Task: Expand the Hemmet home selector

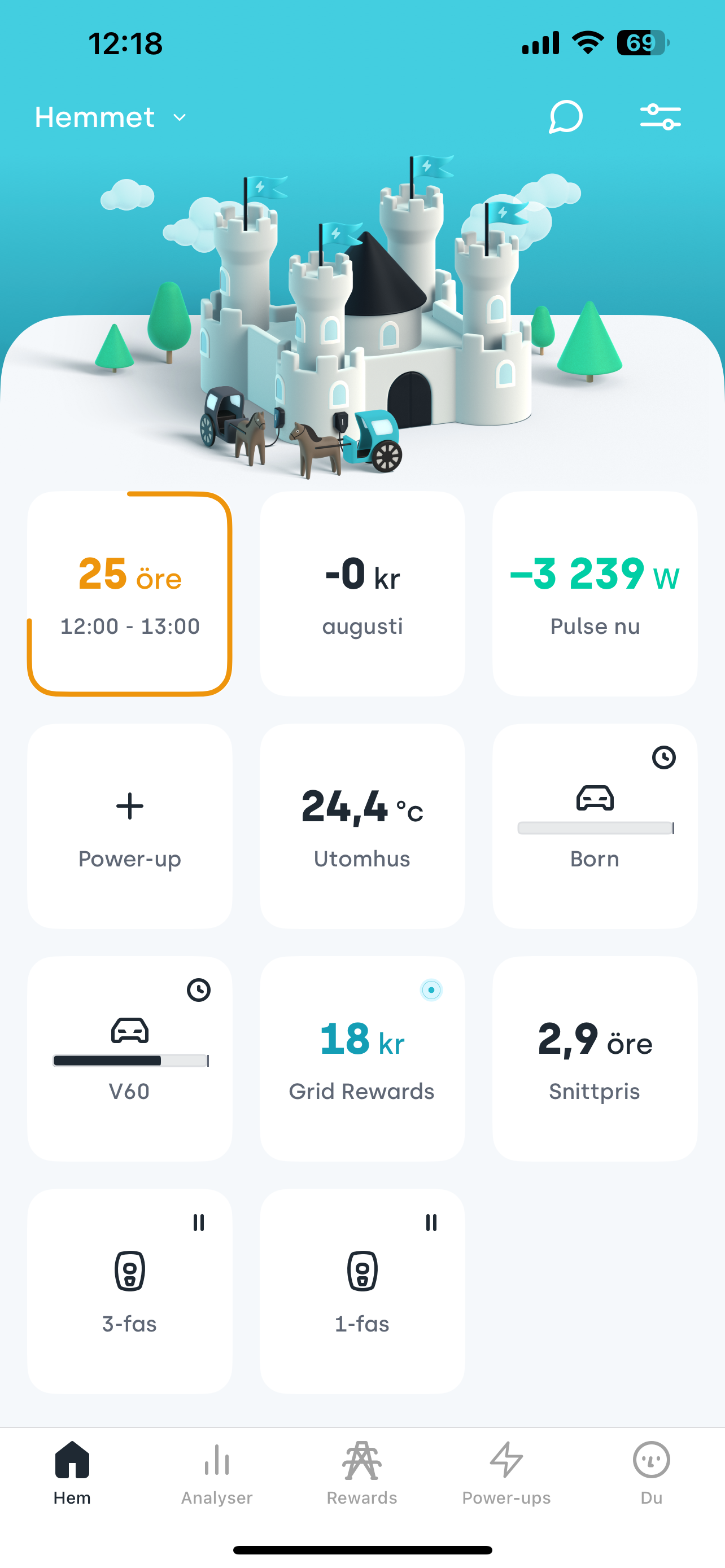Action: click(111, 117)
